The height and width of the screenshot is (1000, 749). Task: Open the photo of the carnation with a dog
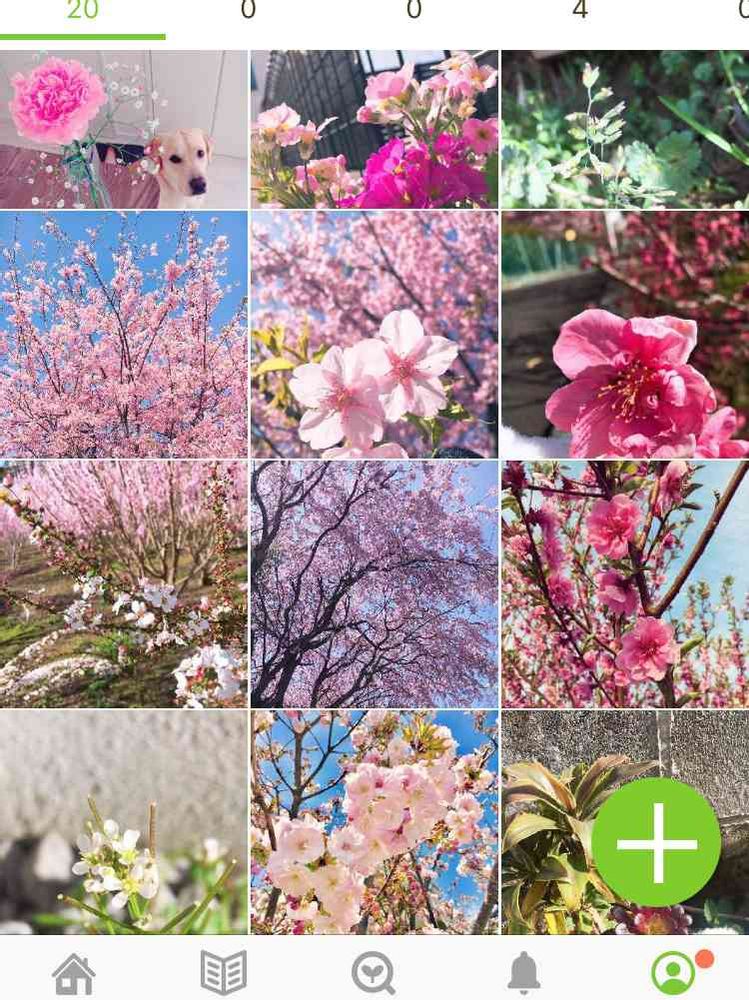pyautogui.click(x=123, y=129)
